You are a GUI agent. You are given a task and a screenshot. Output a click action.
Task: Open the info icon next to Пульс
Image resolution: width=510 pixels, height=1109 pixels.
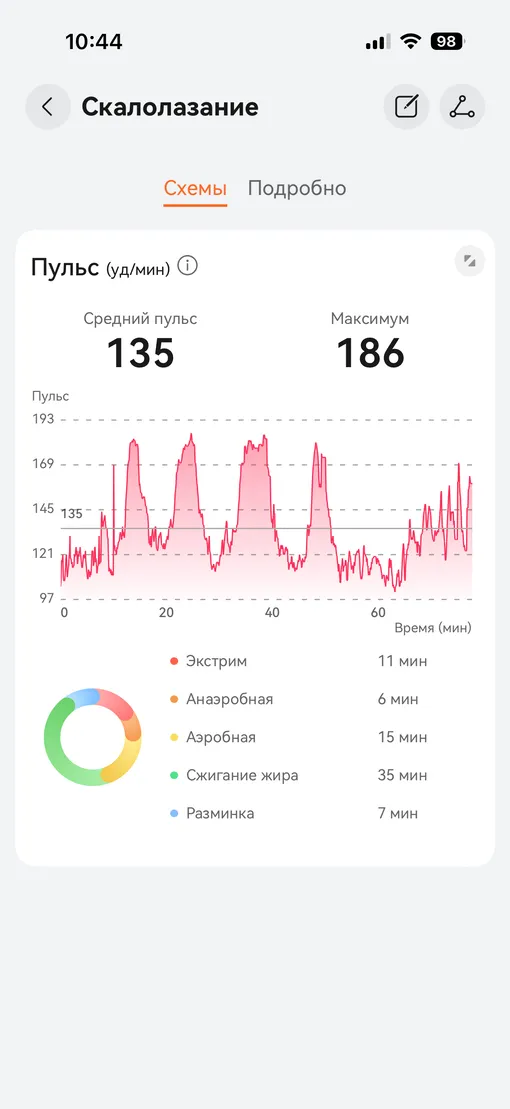click(187, 266)
